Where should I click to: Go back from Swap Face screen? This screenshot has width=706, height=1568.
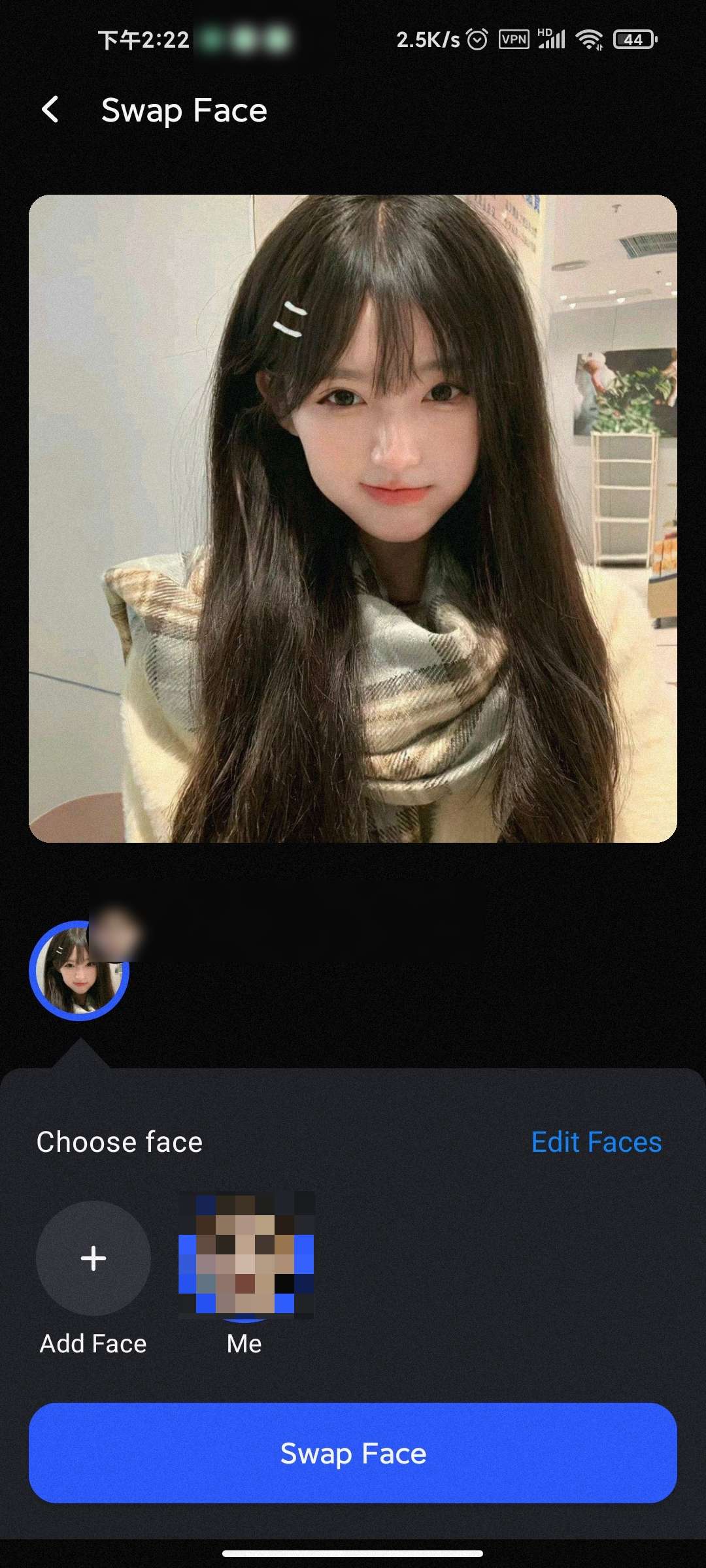coord(50,110)
